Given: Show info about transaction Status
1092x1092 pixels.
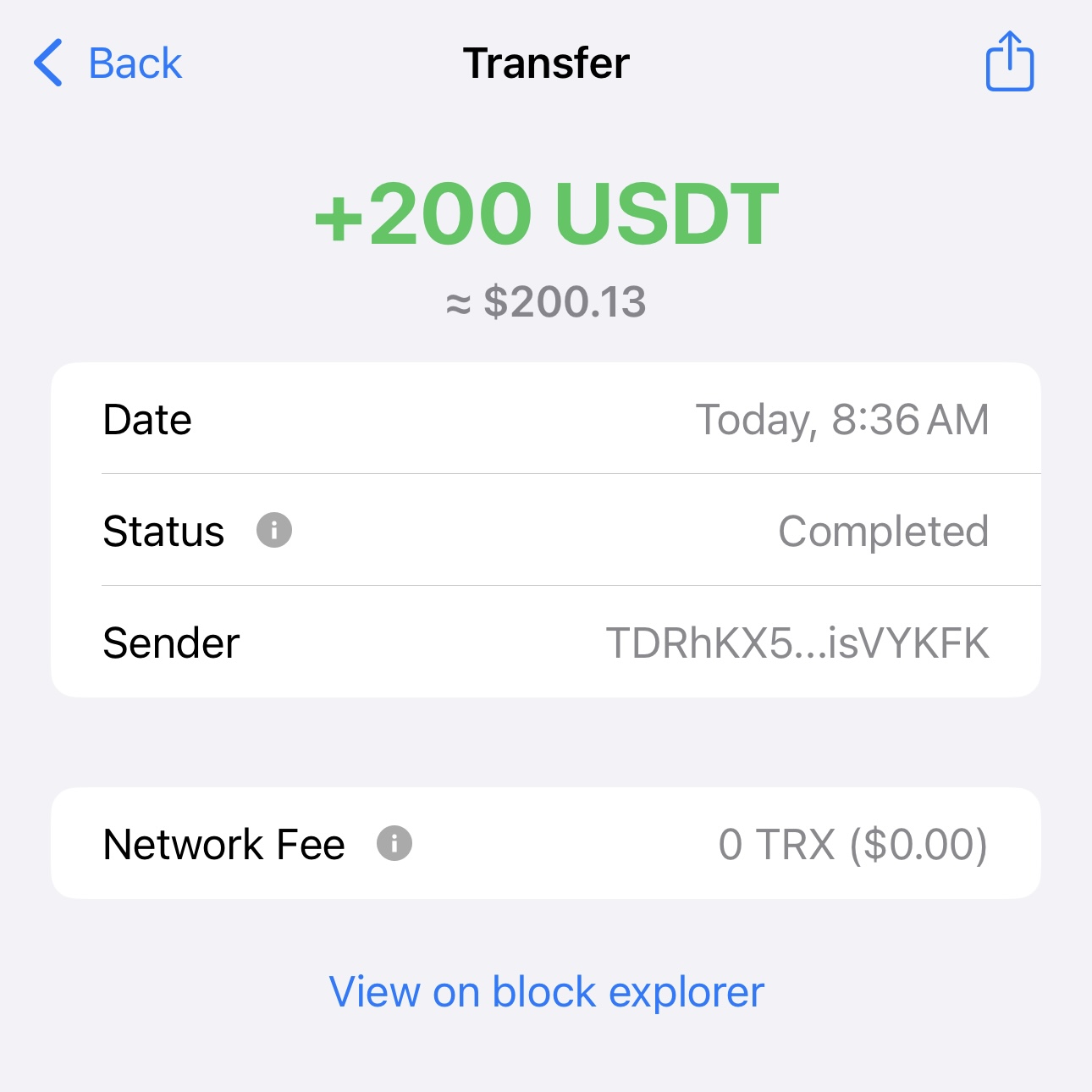Looking at the screenshot, I should (274, 531).
